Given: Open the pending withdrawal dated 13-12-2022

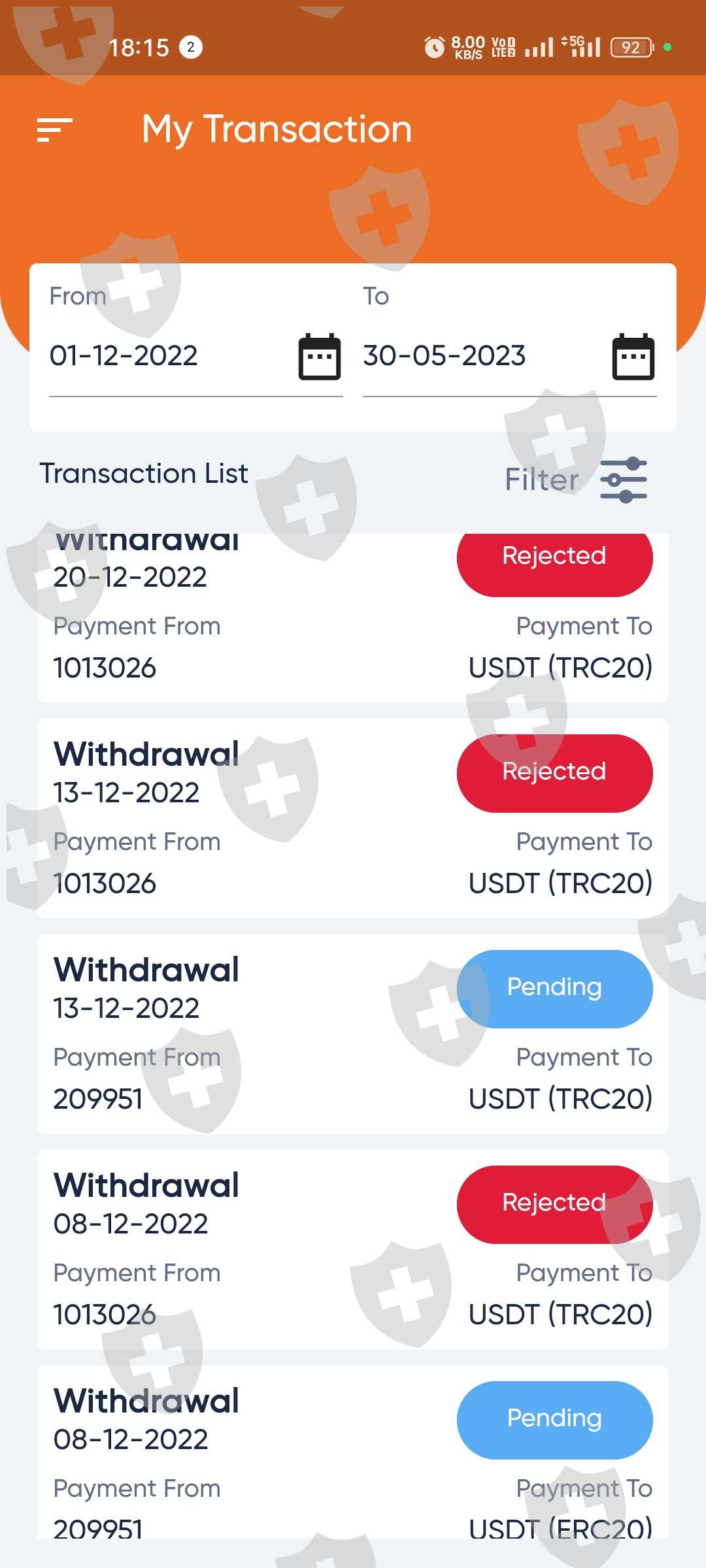Looking at the screenshot, I should click(x=353, y=1034).
